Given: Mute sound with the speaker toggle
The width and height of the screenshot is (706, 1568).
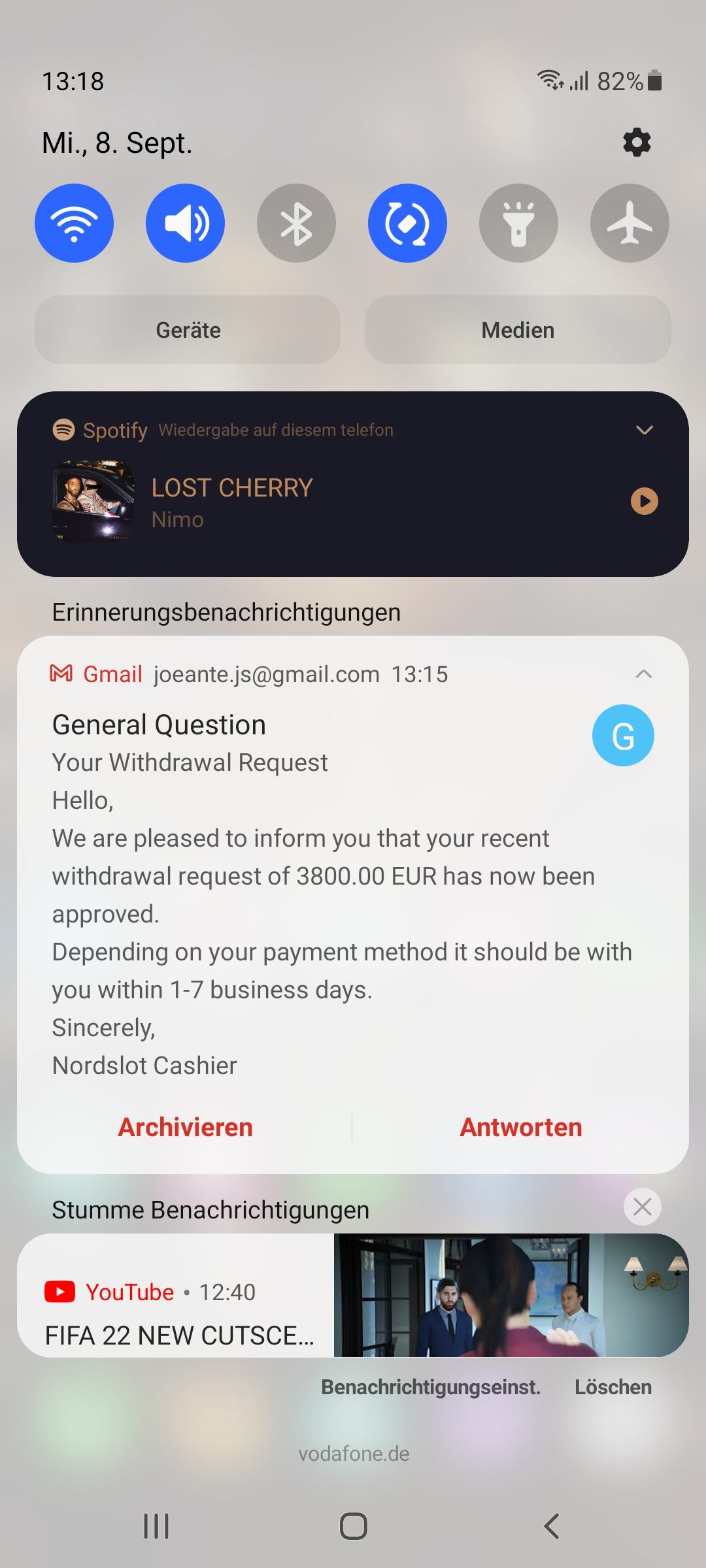Looking at the screenshot, I should [185, 223].
